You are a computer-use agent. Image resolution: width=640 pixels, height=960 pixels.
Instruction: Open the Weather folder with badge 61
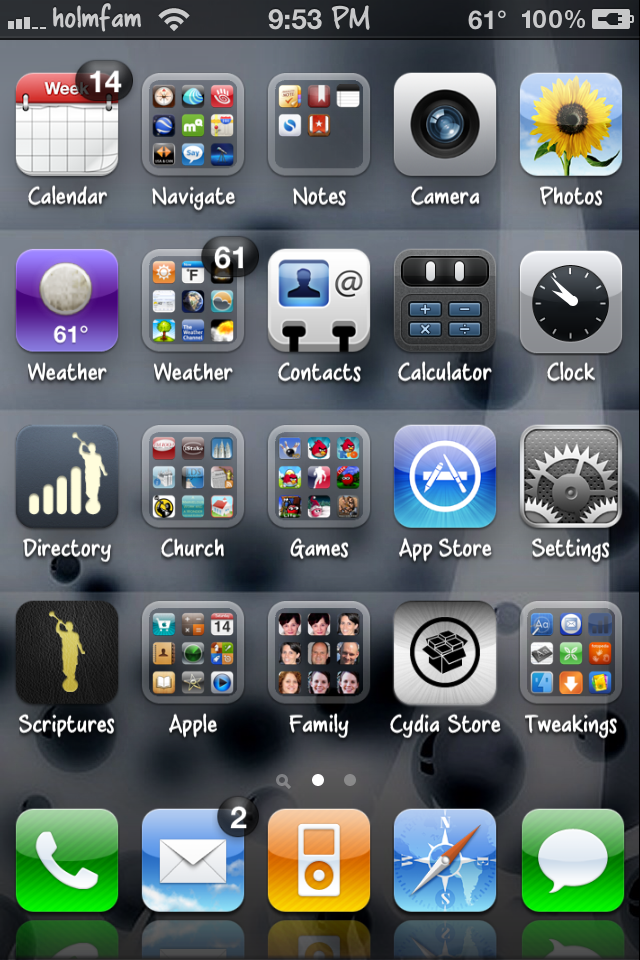coord(193,300)
